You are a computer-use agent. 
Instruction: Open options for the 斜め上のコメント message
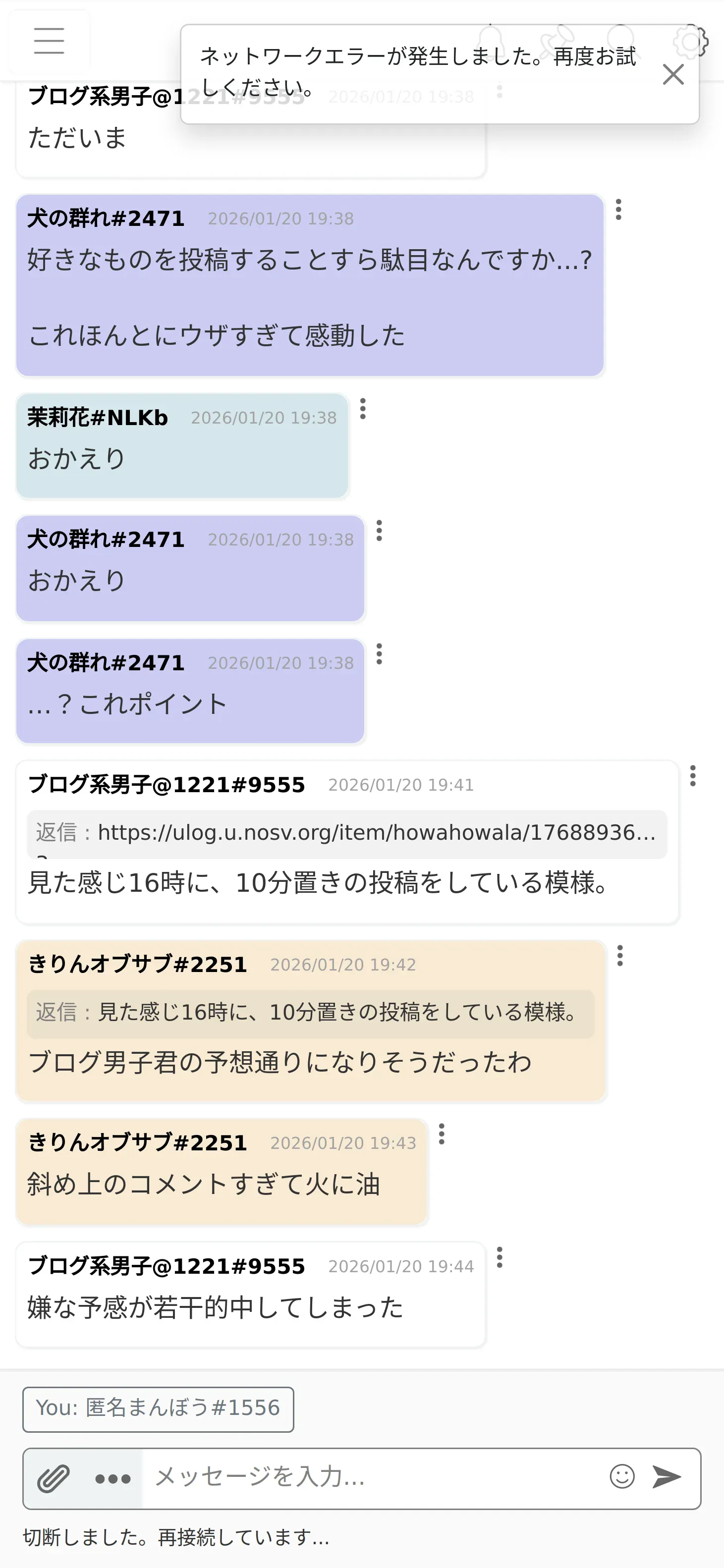pyautogui.click(x=442, y=1134)
